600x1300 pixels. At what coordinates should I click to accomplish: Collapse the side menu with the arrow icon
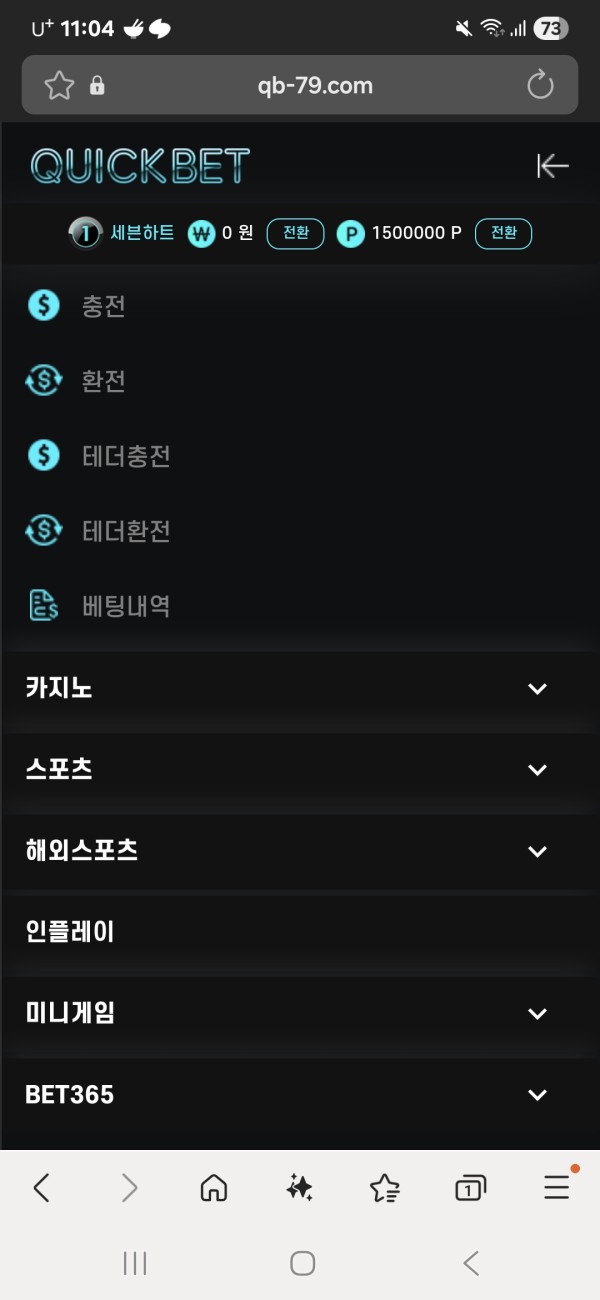tap(552, 166)
